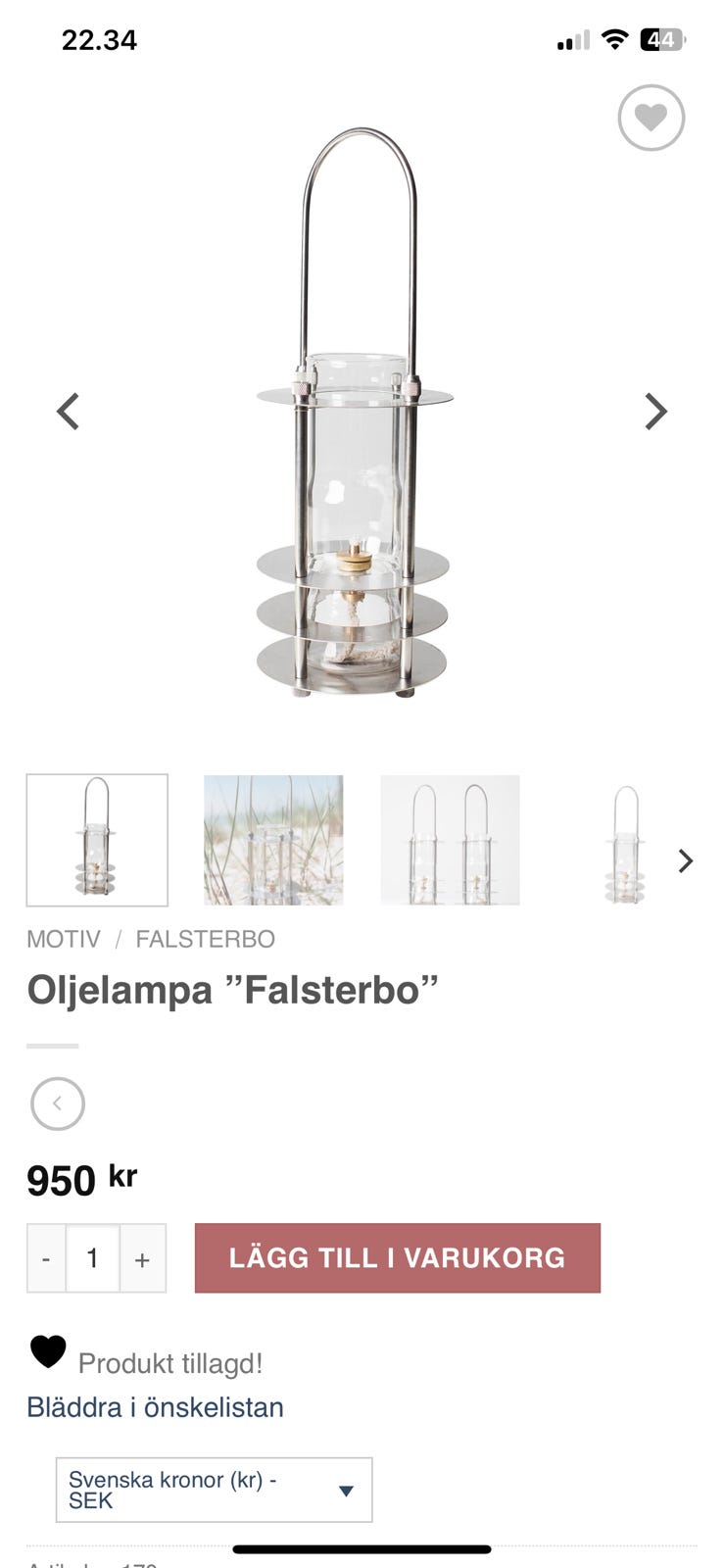Show the previous product image via left chevron

[x=68, y=411]
